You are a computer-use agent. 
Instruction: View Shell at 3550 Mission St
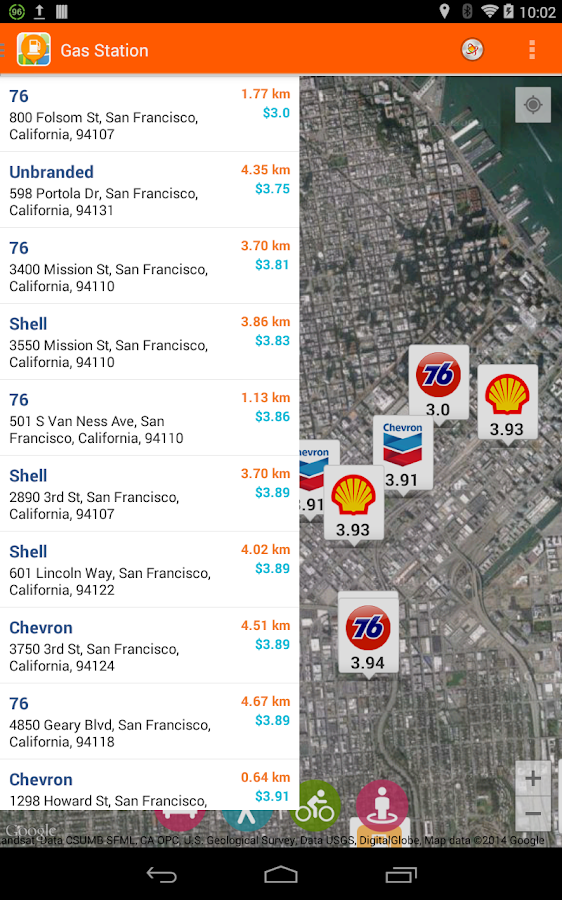click(x=149, y=342)
